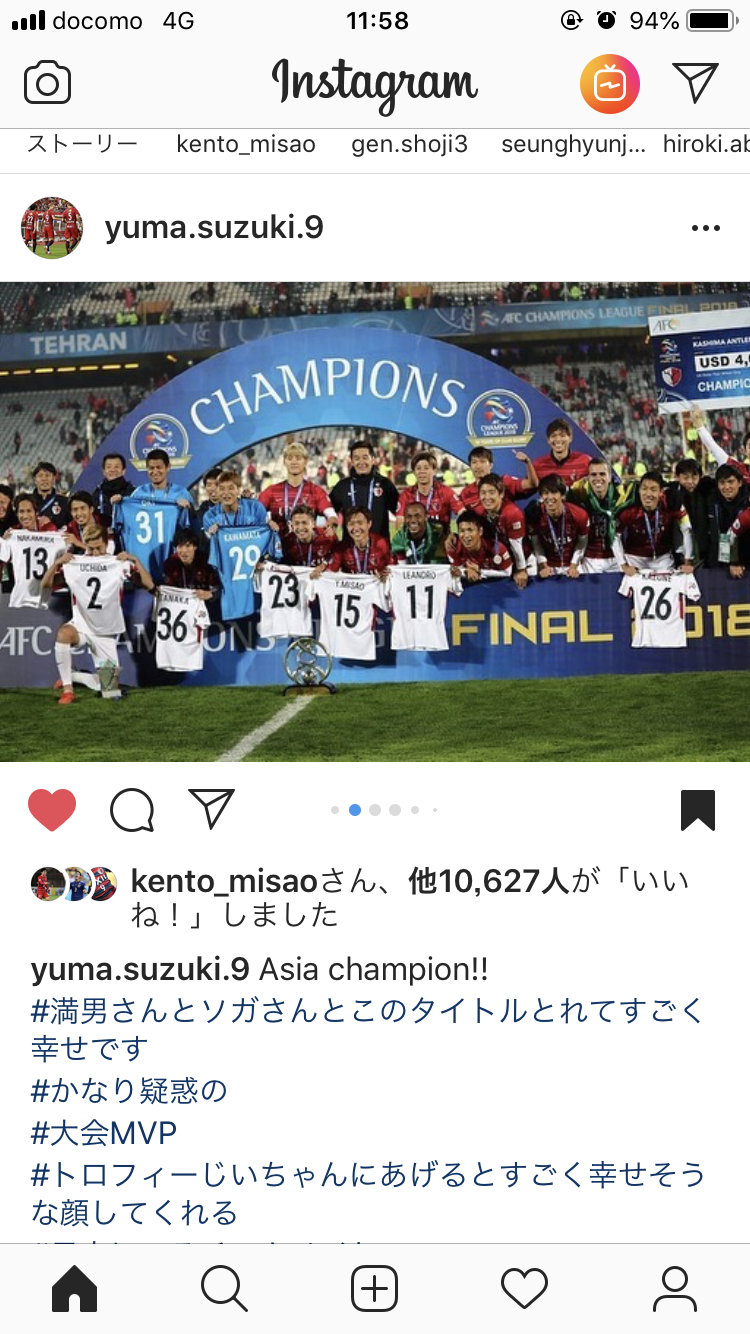This screenshot has width=750, height=1334.
Task: View yuma.suzuki.9 profile from post header
Action: click(214, 228)
